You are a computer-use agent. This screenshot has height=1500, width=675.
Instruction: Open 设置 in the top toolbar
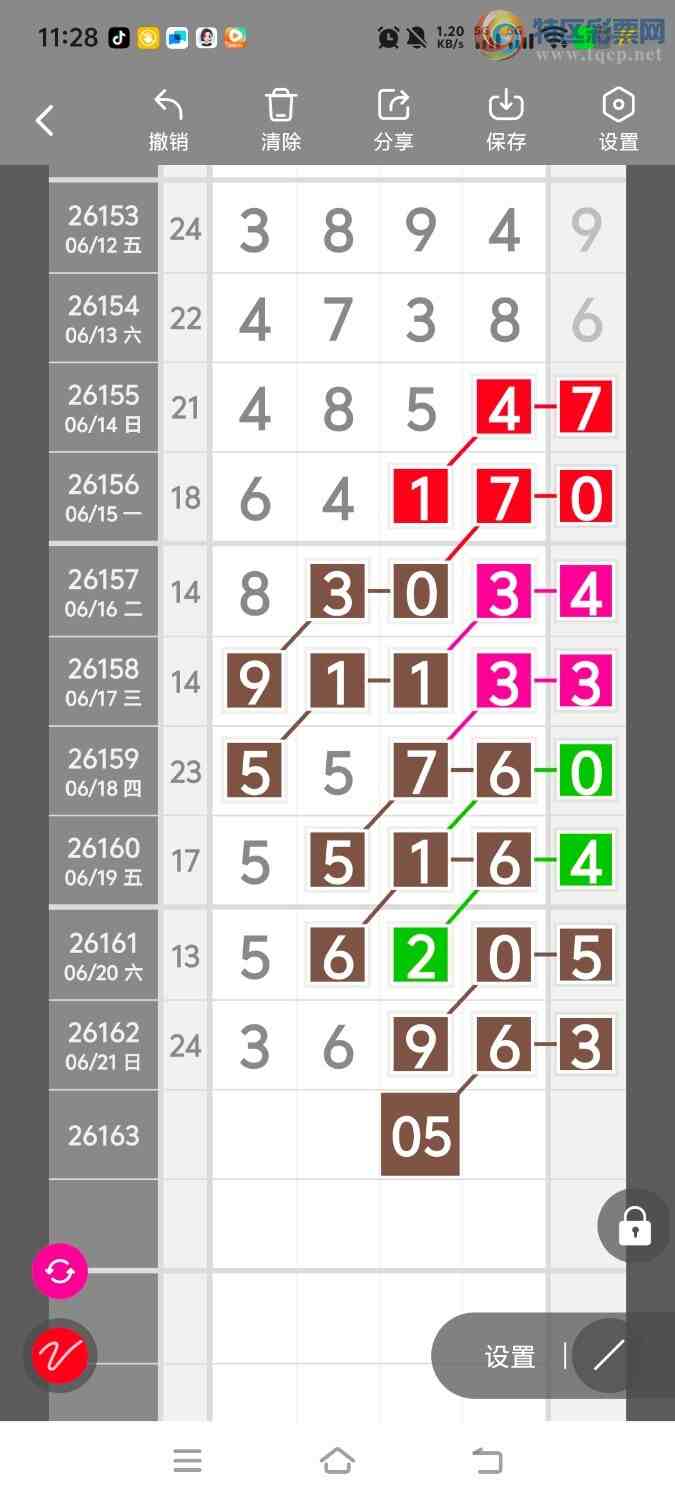pyautogui.click(x=619, y=121)
